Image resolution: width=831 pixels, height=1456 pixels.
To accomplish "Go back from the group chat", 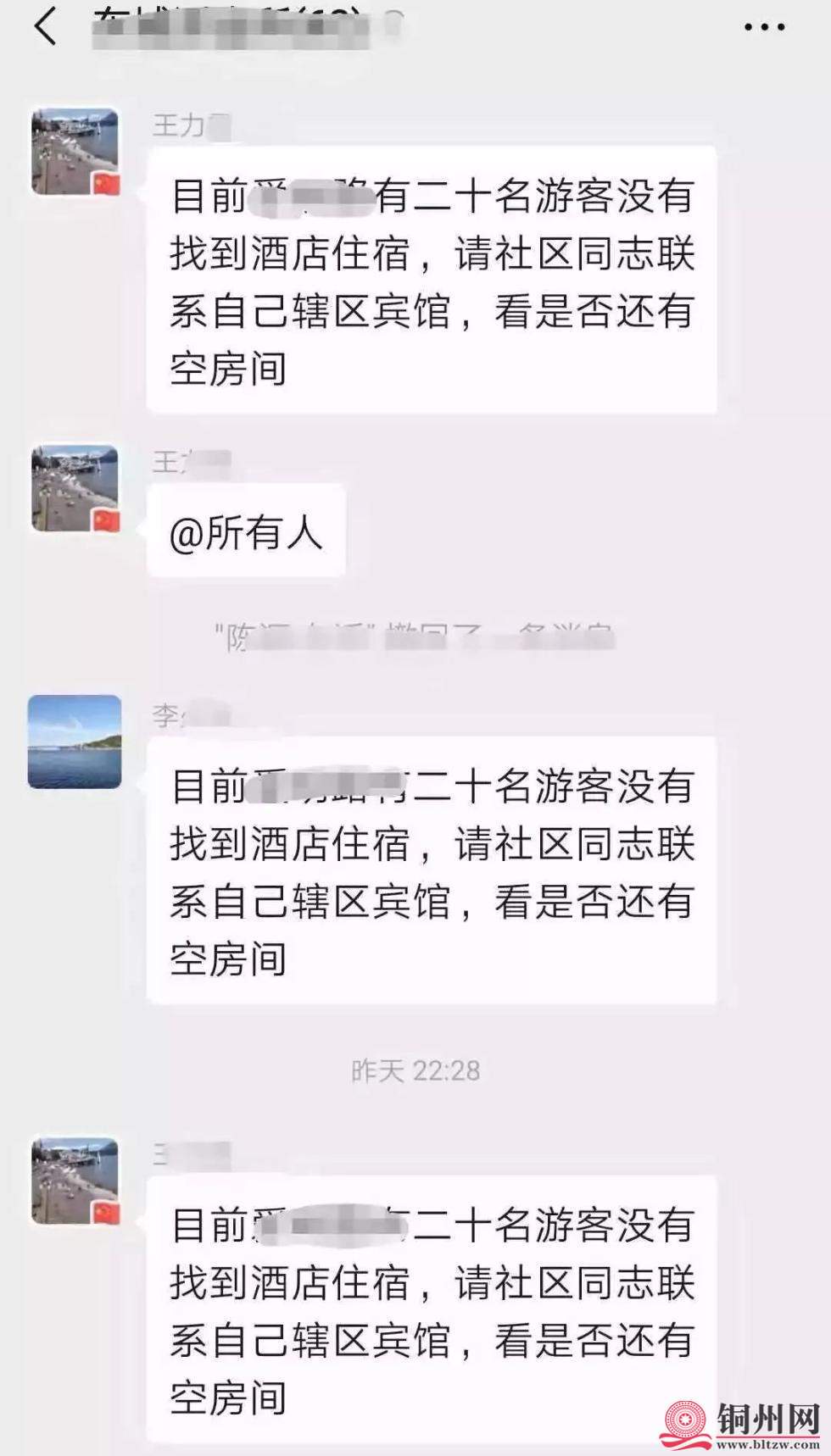I will tap(46, 27).
